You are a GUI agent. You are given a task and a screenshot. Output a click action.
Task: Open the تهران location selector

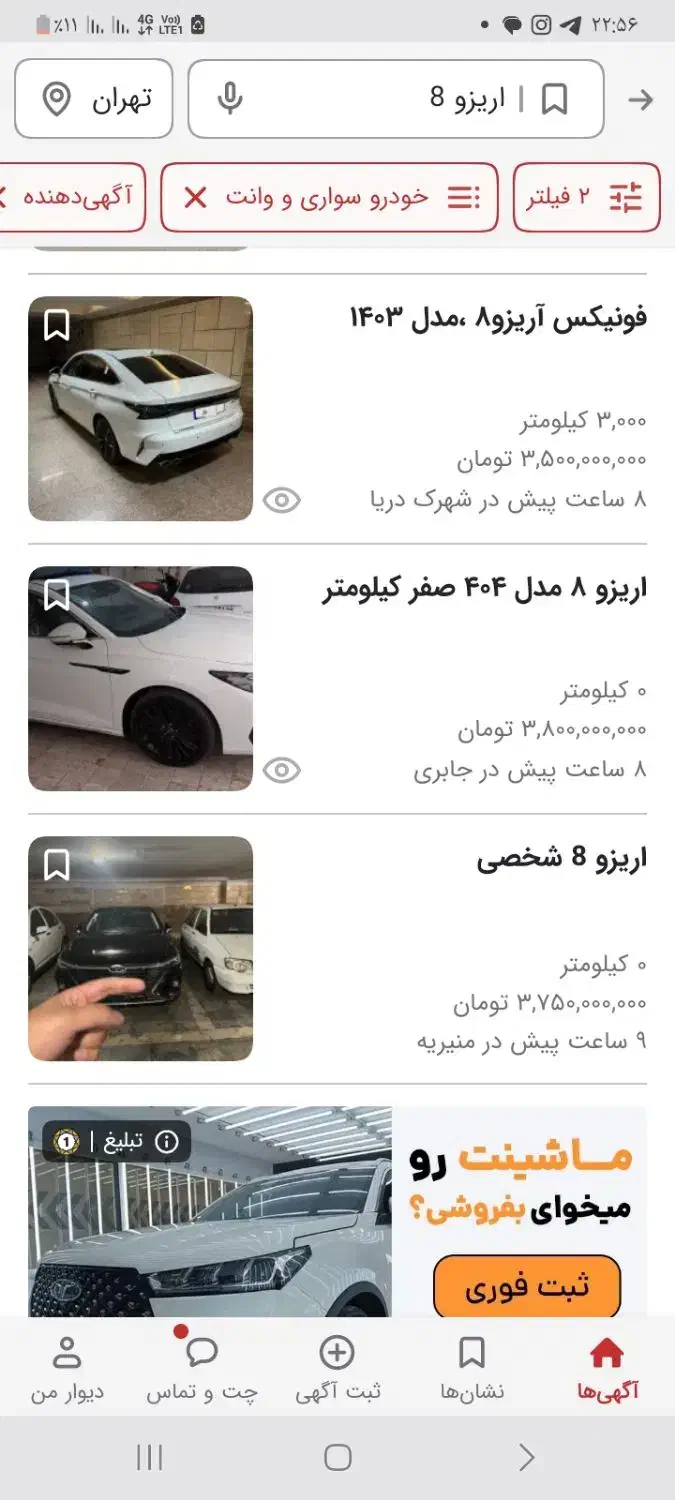[94, 99]
